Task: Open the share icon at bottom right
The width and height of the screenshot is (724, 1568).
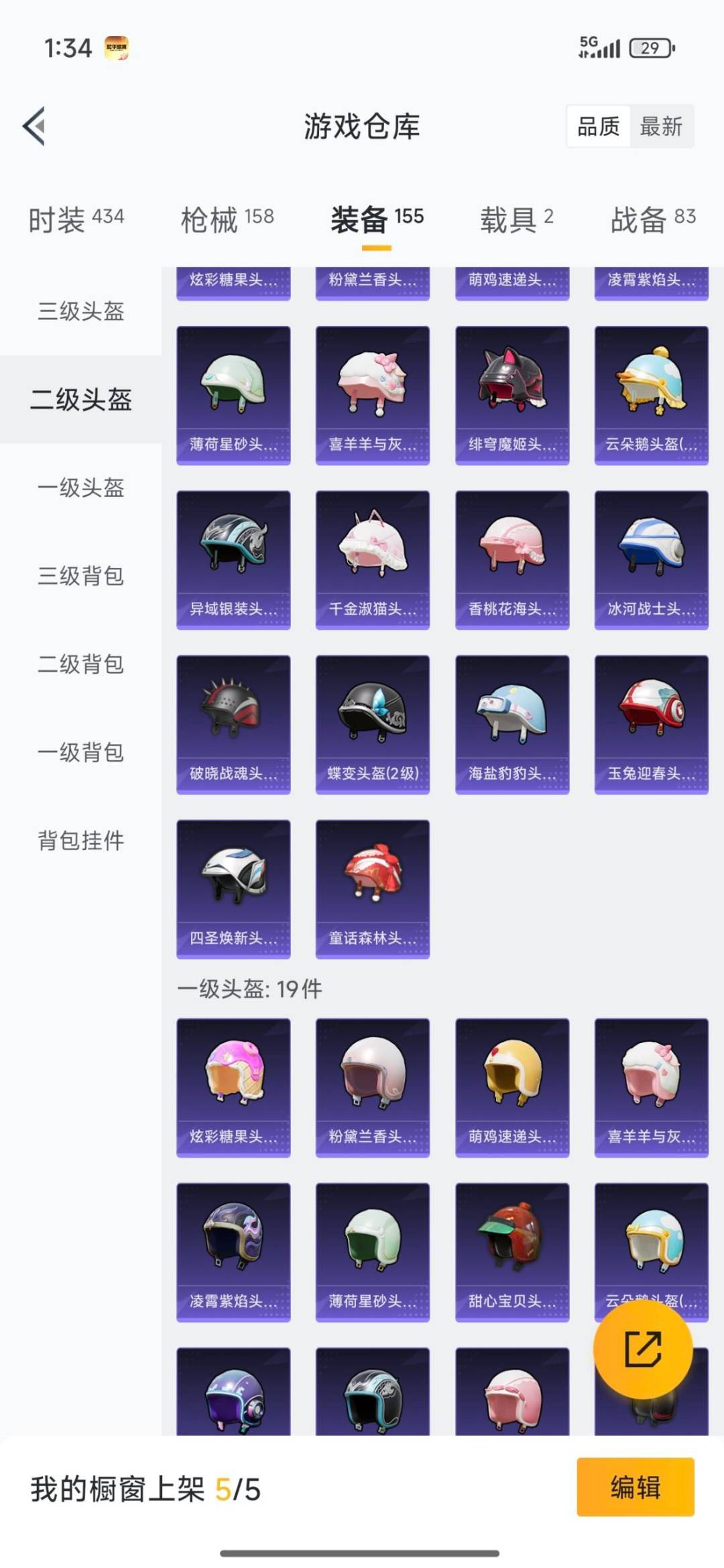Action: click(x=642, y=1349)
